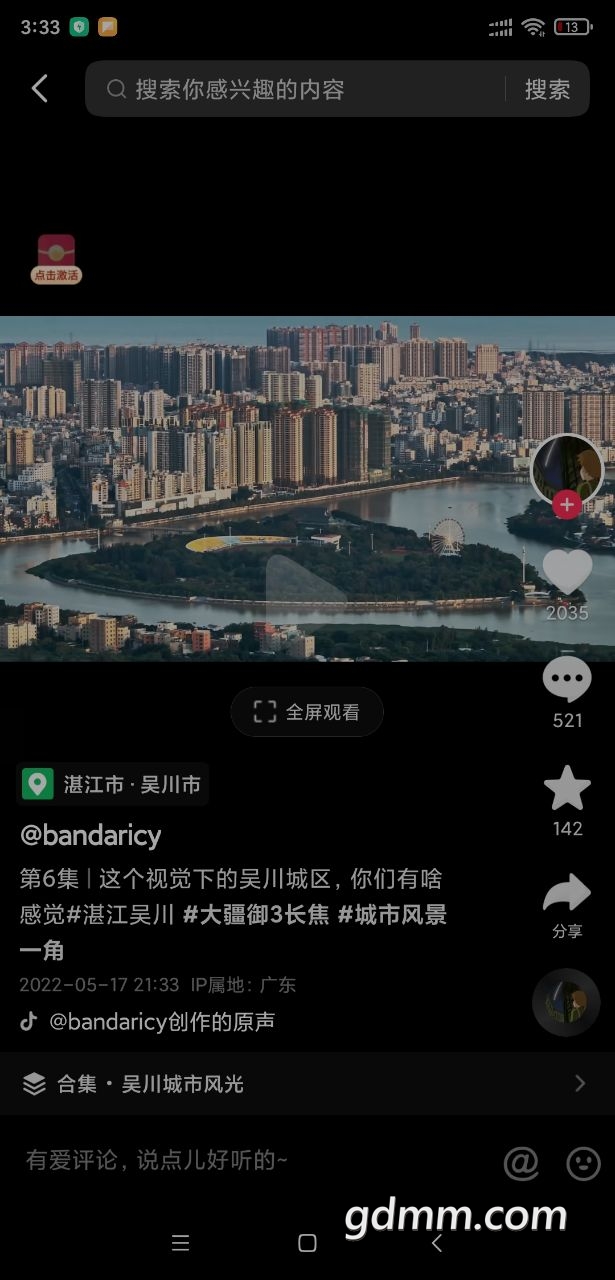
Task: Open the emoji picker in comment bar
Action: coord(584,1162)
